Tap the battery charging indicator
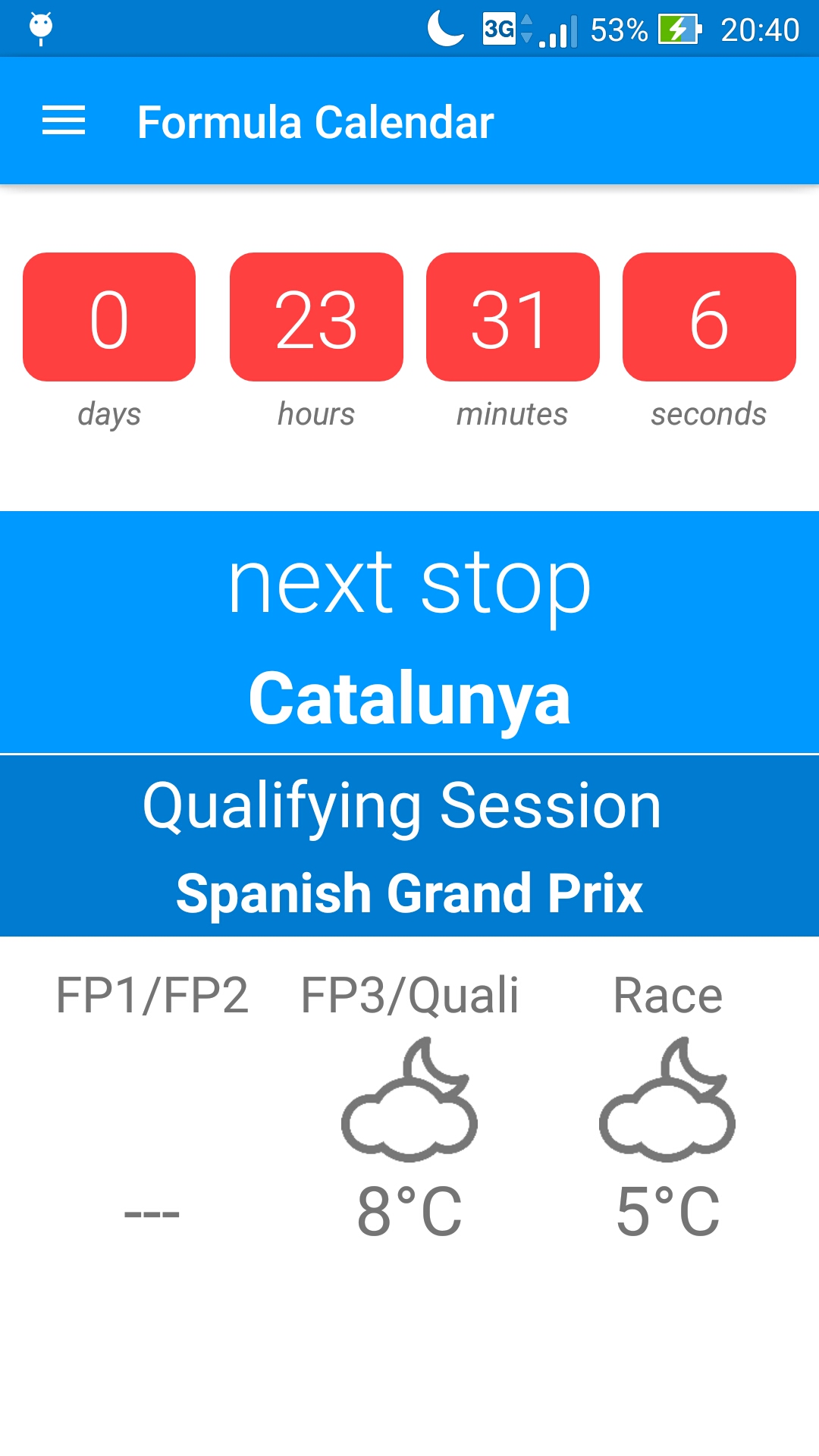The height and width of the screenshot is (1456, 819). pos(679,30)
